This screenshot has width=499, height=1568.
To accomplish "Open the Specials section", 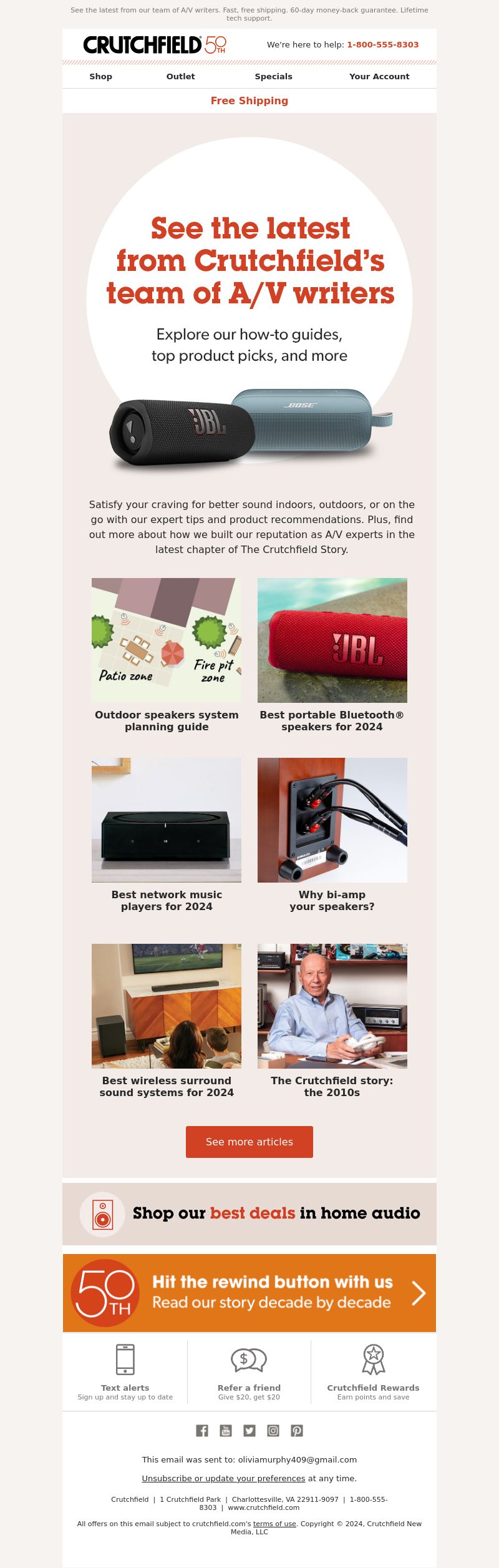I will 273,76.
